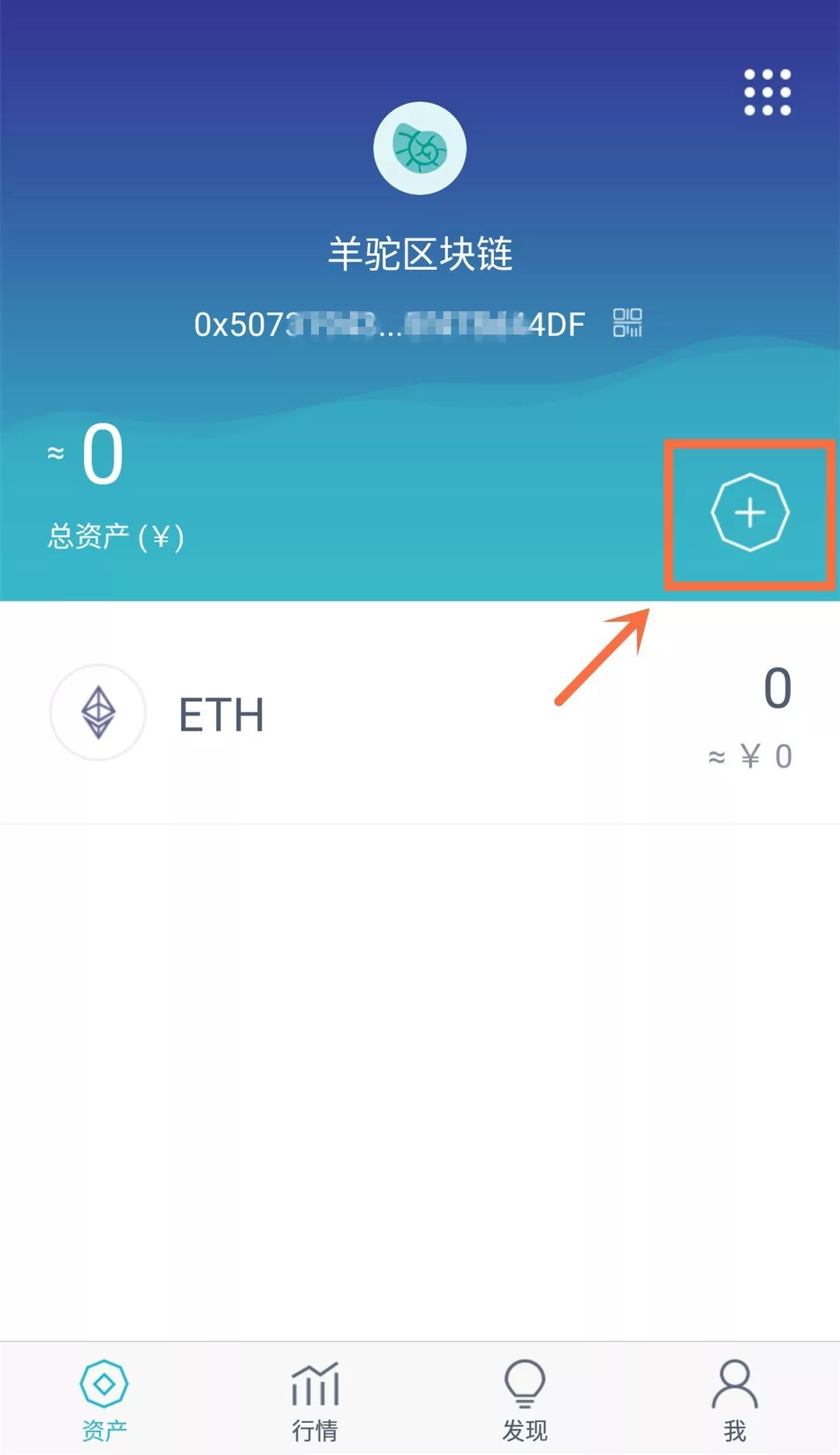Add new token with plus icon

tap(750, 513)
